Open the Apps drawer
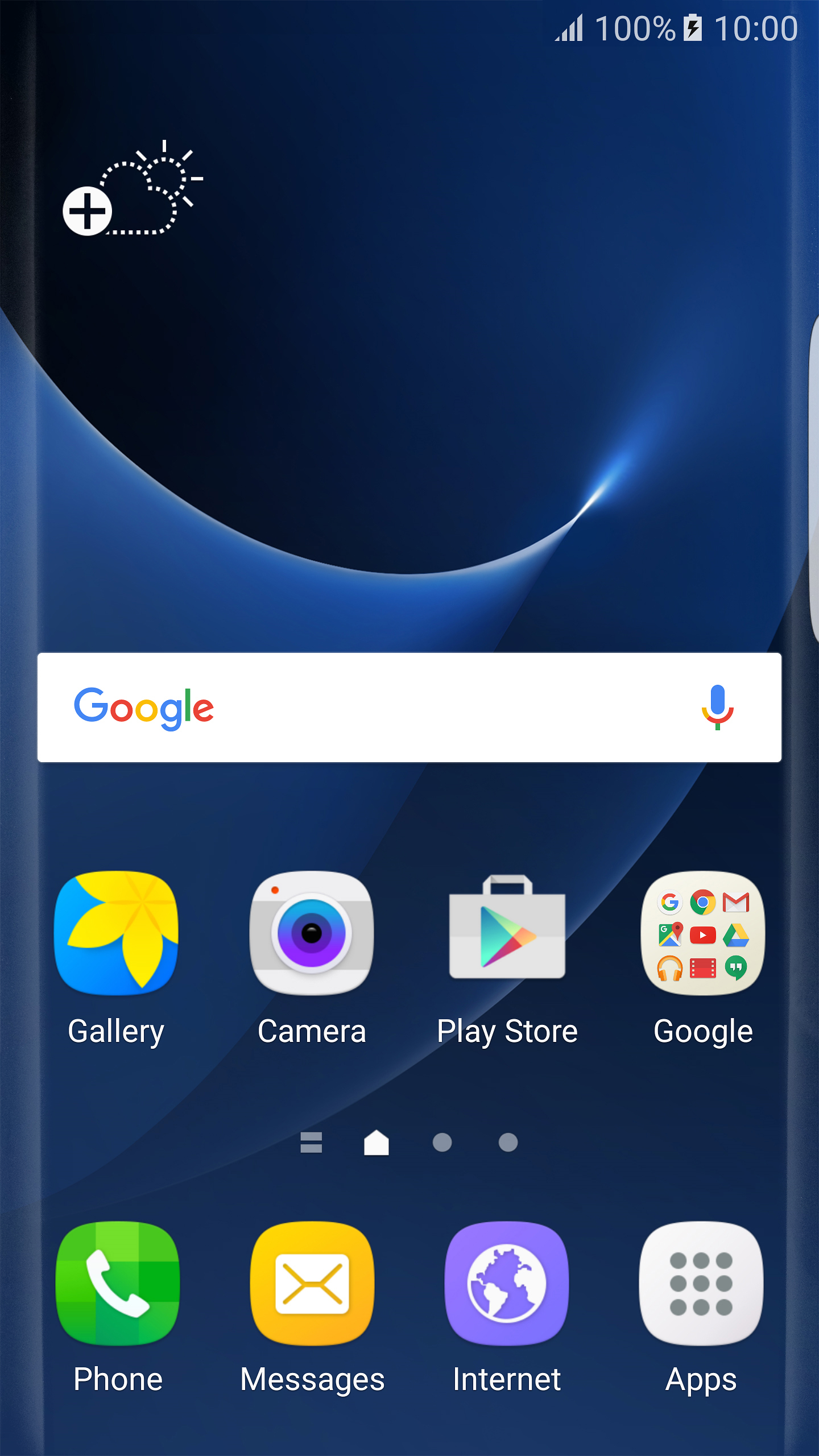This screenshot has width=819, height=1456. pyautogui.click(x=701, y=1284)
